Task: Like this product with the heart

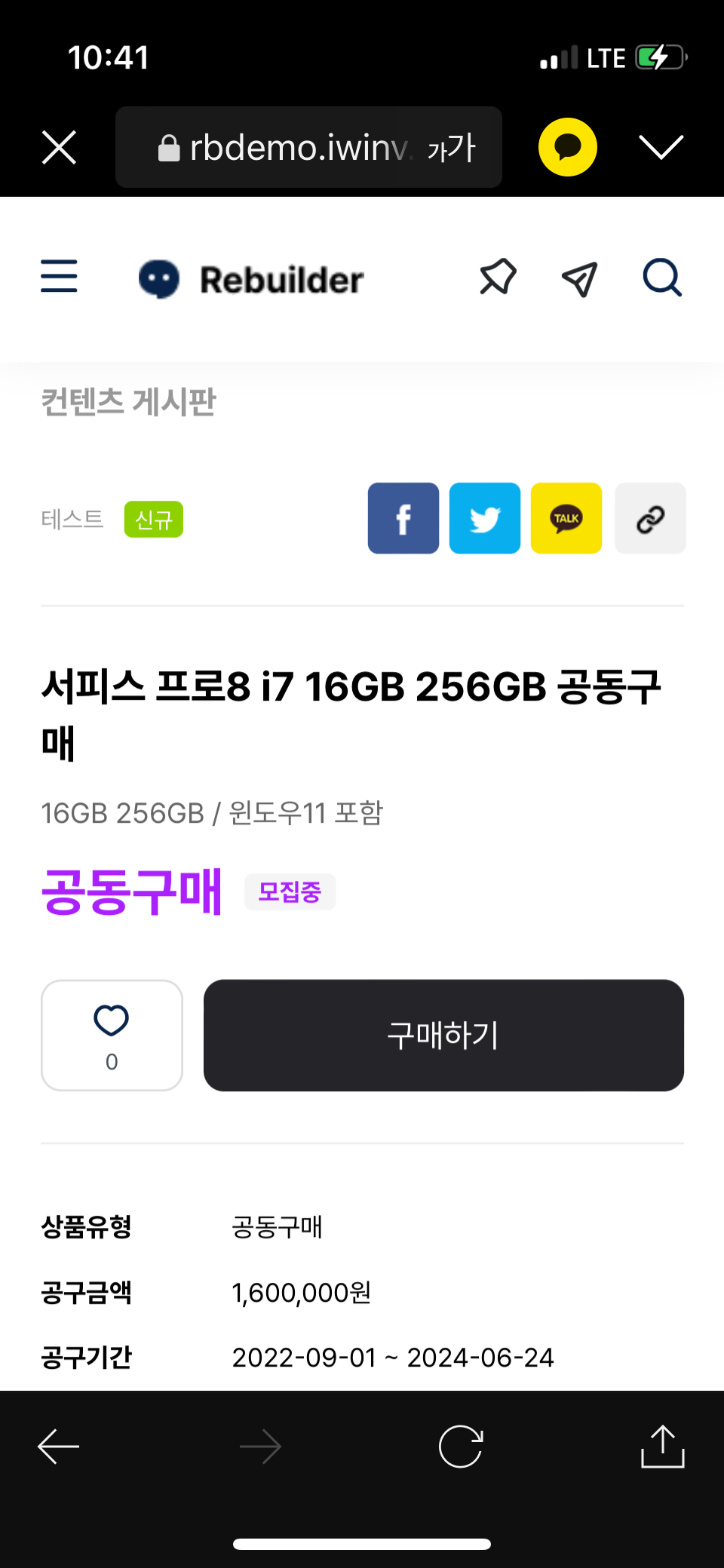Action: coord(112,1035)
